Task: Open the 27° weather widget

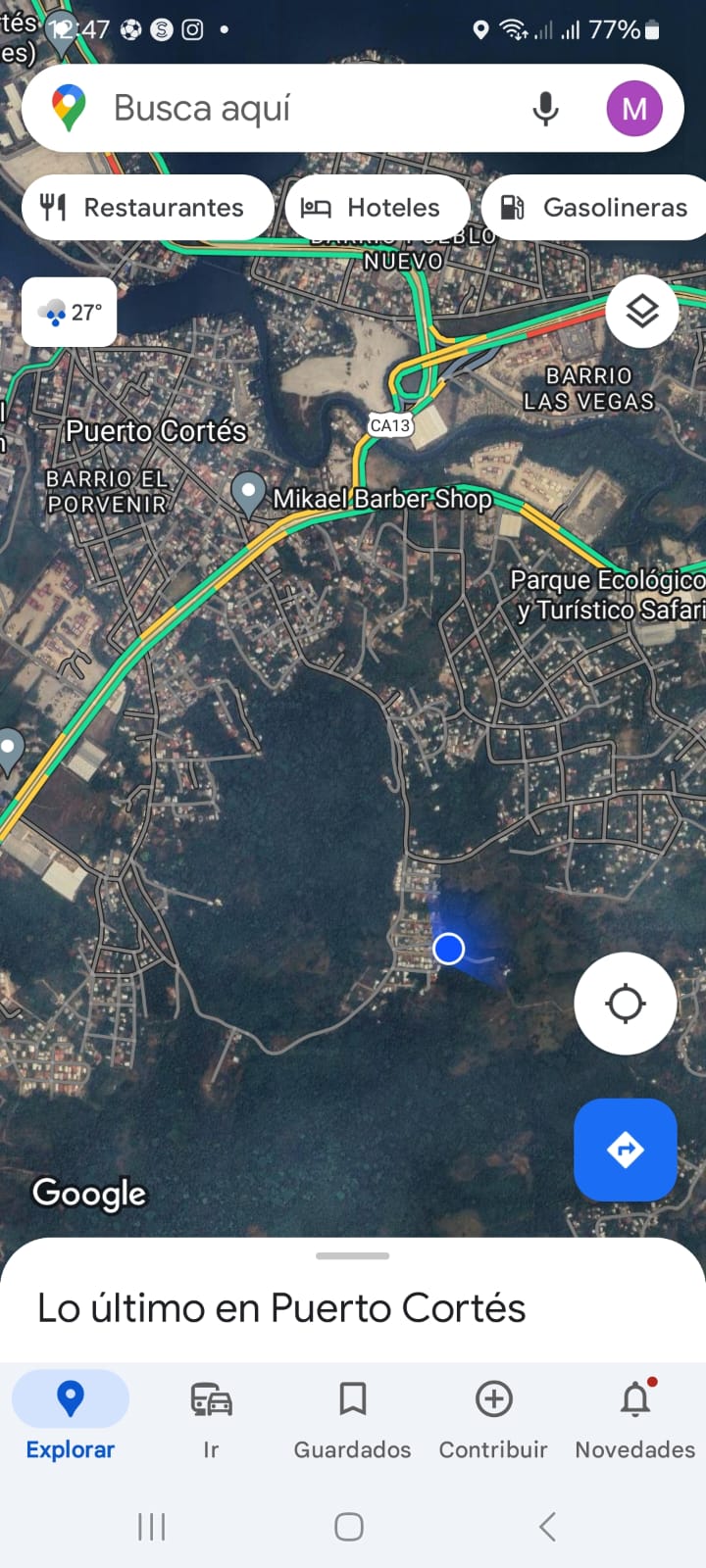Action: tap(70, 313)
